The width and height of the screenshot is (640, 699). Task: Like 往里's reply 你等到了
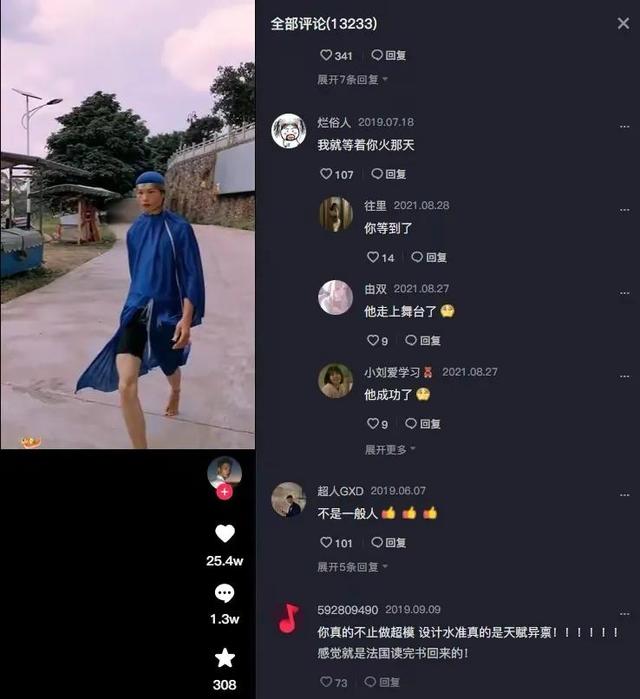point(373,257)
